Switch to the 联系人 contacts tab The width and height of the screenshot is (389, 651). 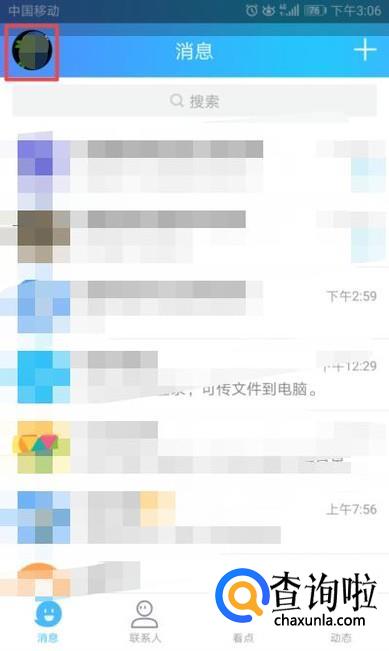tap(144, 621)
